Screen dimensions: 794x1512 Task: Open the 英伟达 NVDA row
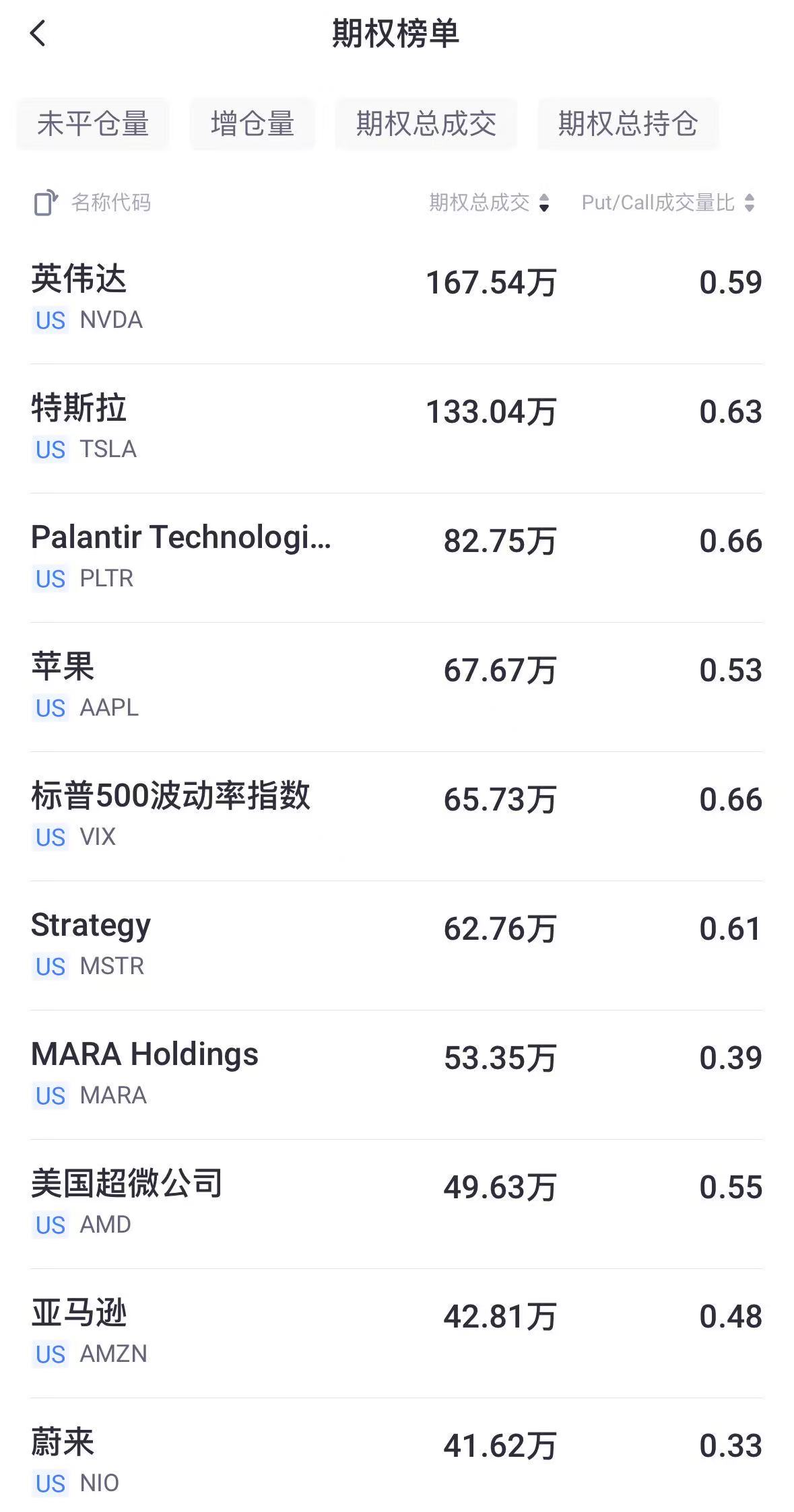point(397,300)
